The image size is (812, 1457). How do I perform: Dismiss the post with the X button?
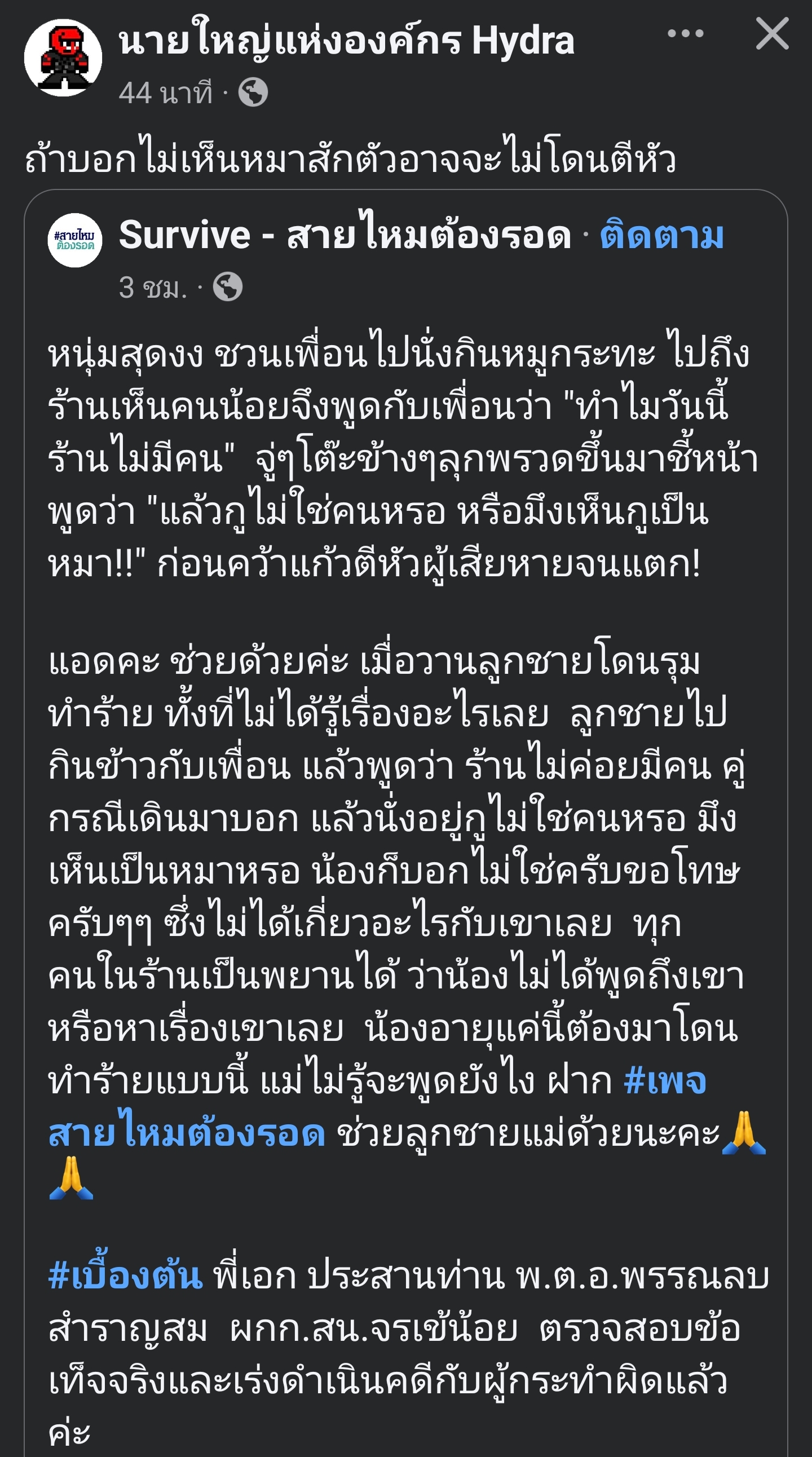tap(772, 34)
